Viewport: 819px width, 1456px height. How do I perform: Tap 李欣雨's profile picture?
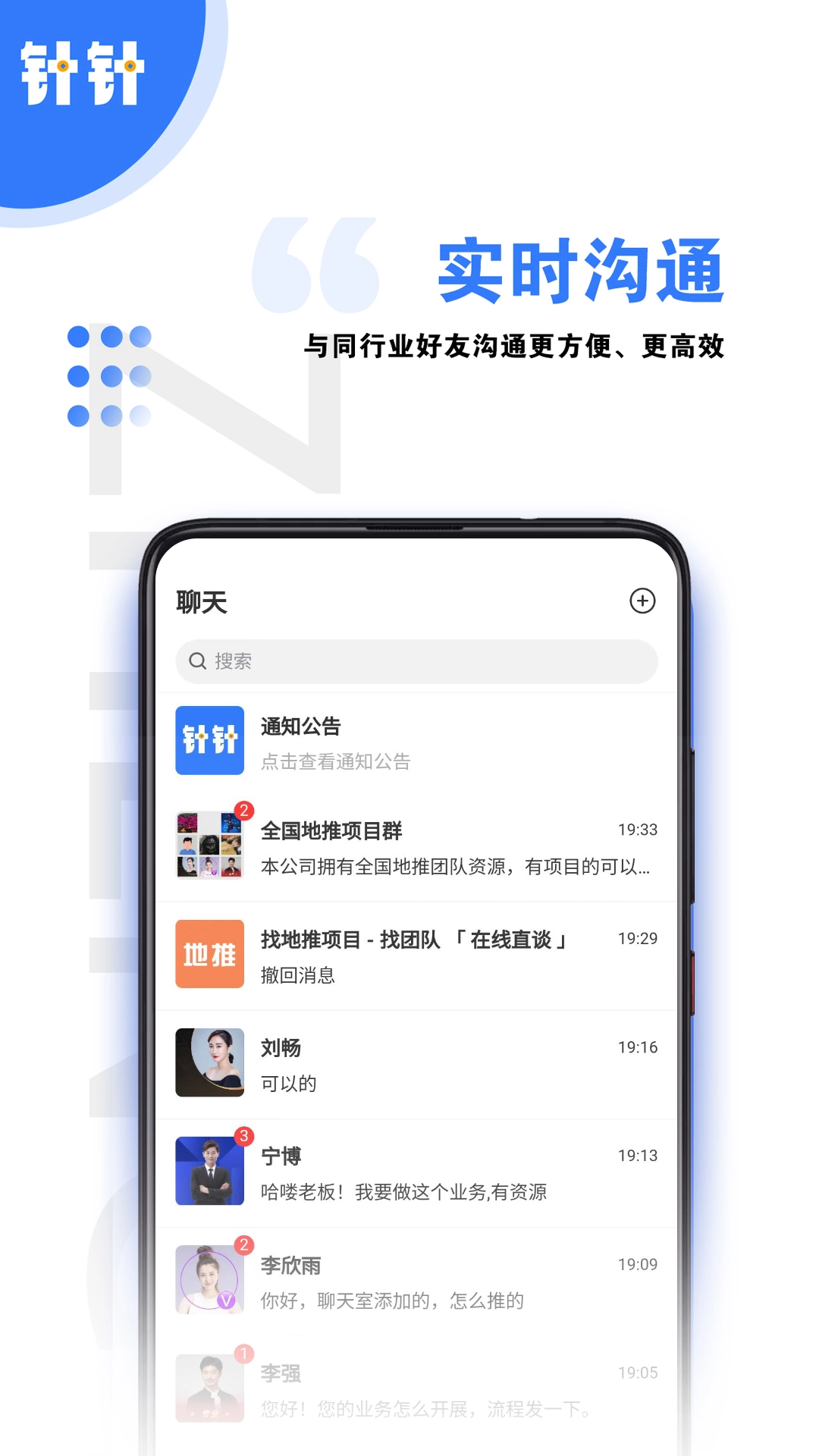coord(209,1280)
